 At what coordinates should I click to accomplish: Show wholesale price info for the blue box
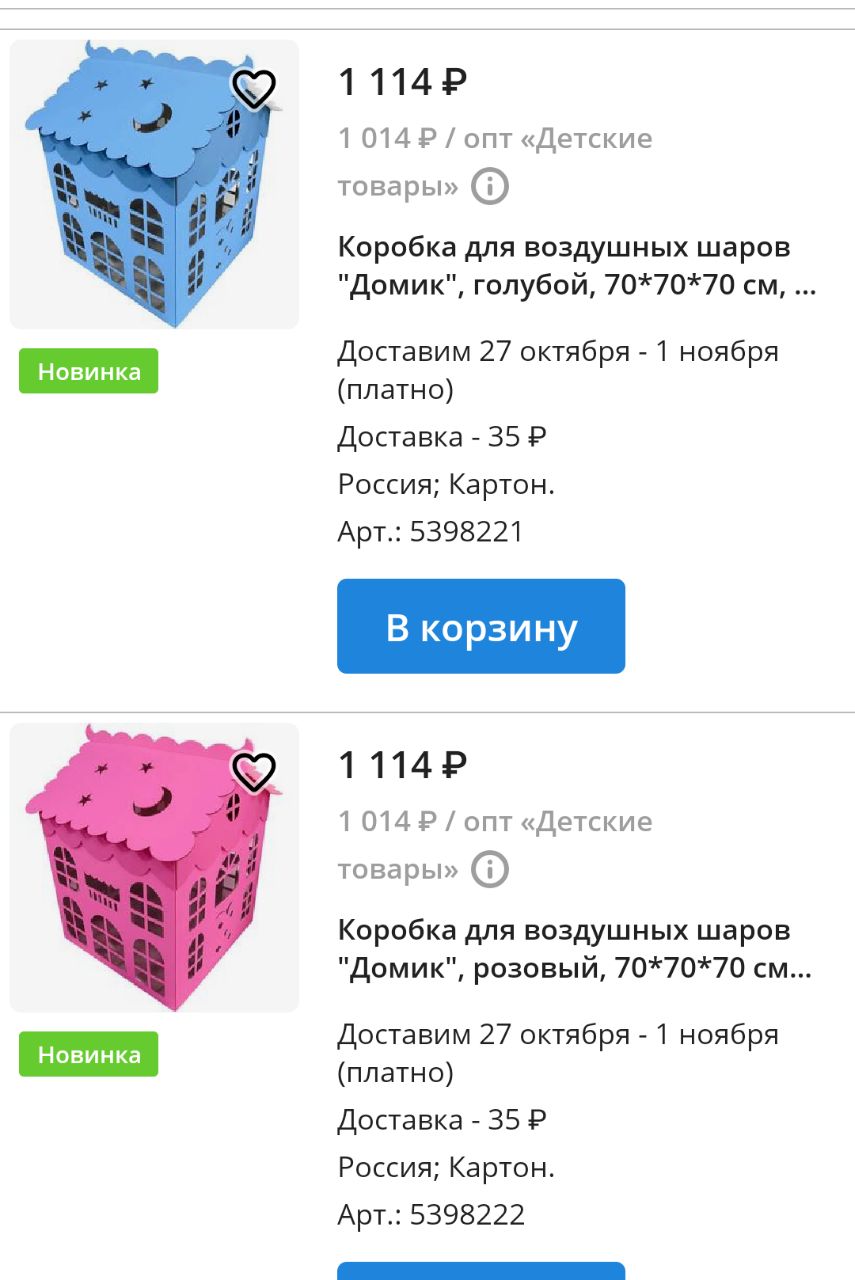coord(490,186)
